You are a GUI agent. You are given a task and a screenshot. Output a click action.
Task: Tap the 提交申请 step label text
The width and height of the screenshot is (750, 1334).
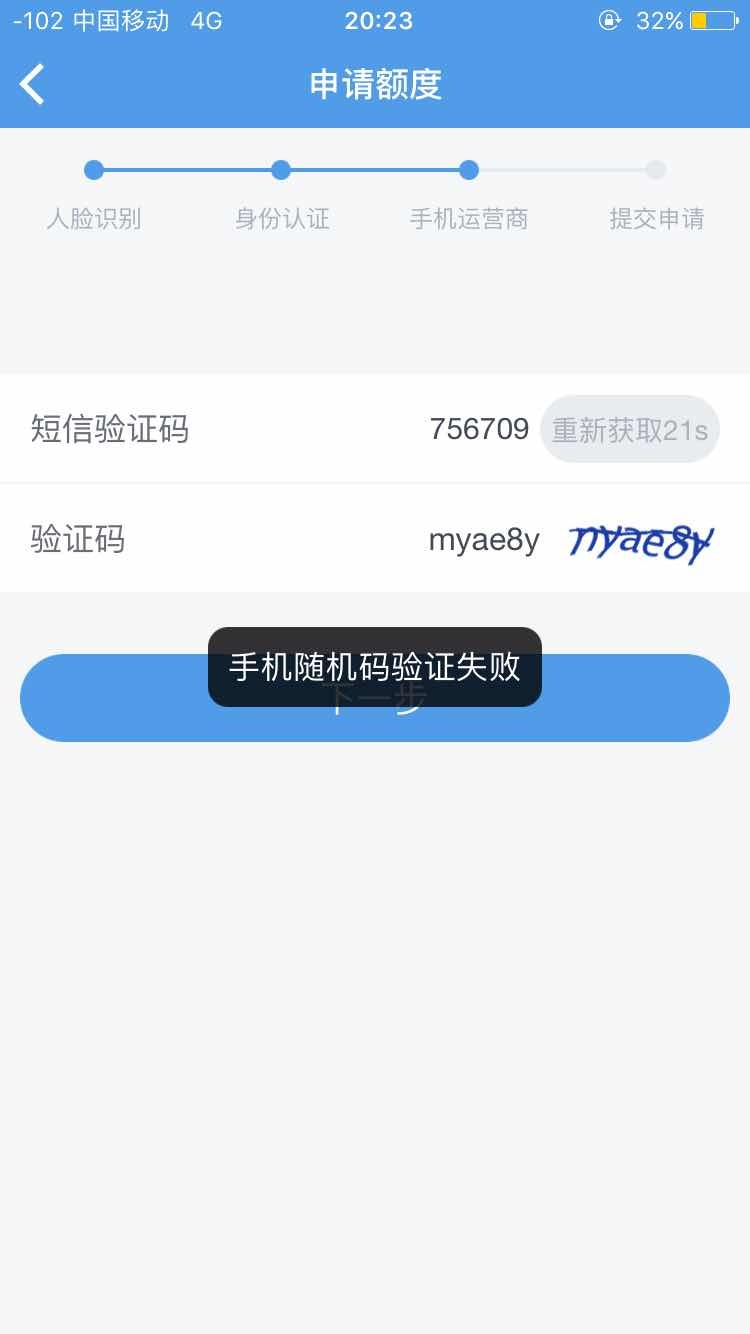pyautogui.click(x=656, y=220)
